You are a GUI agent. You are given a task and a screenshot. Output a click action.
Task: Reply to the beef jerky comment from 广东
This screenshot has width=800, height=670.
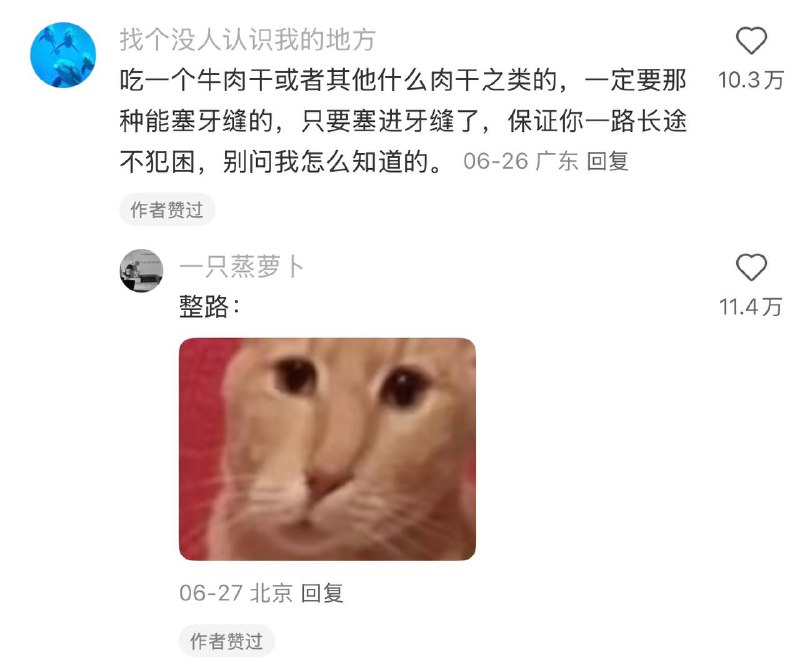pyautogui.click(x=607, y=162)
